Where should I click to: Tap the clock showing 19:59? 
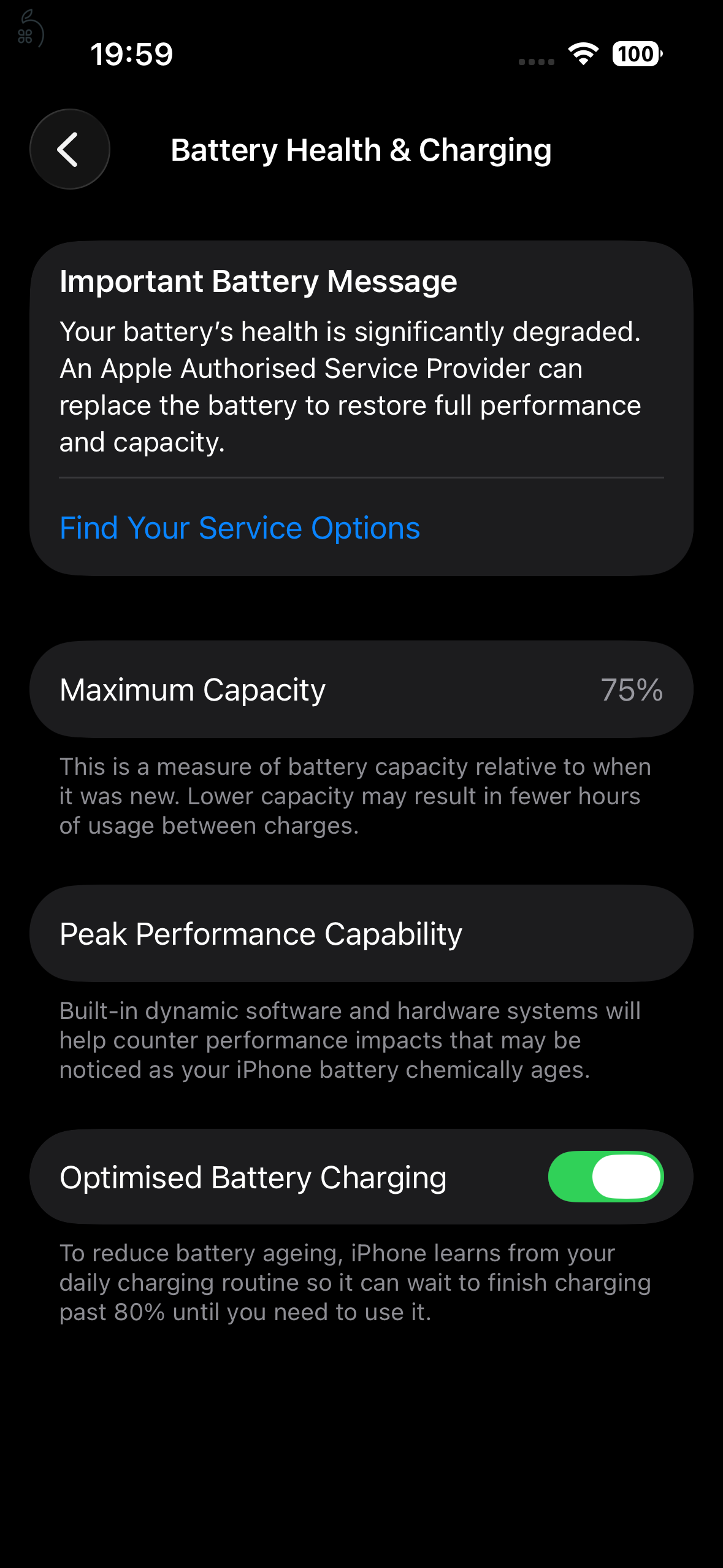(131, 54)
